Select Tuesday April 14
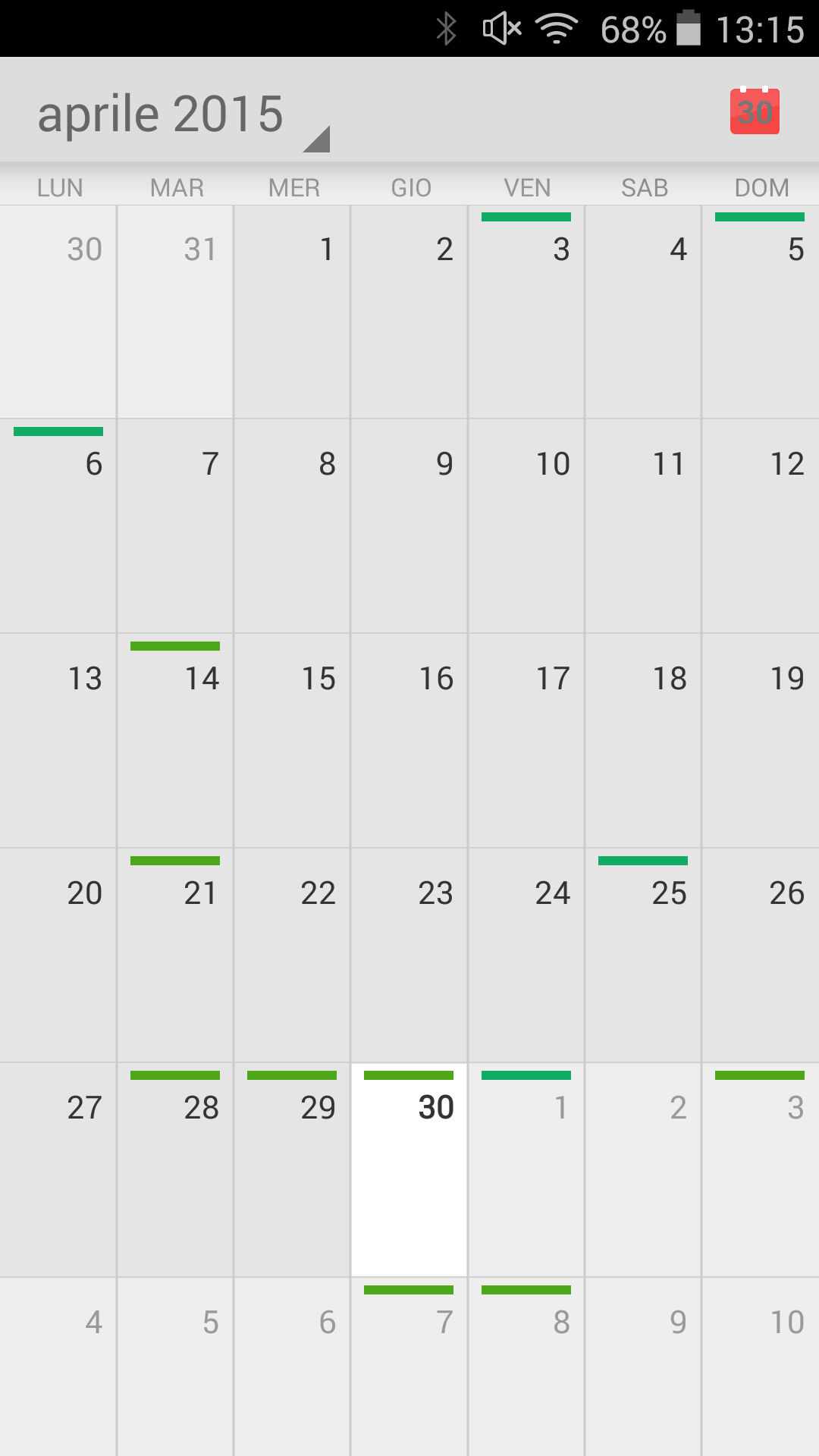 click(x=175, y=740)
